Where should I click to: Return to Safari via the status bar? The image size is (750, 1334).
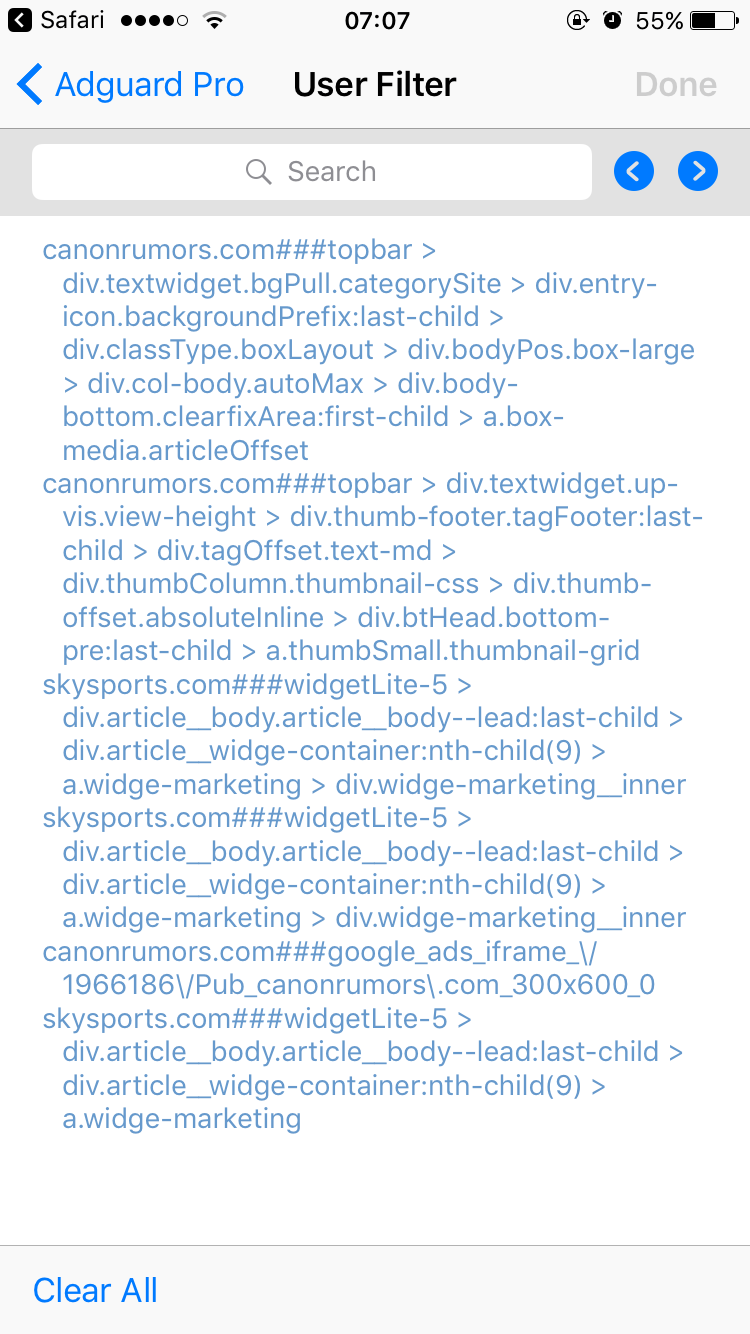[x=56, y=20]
